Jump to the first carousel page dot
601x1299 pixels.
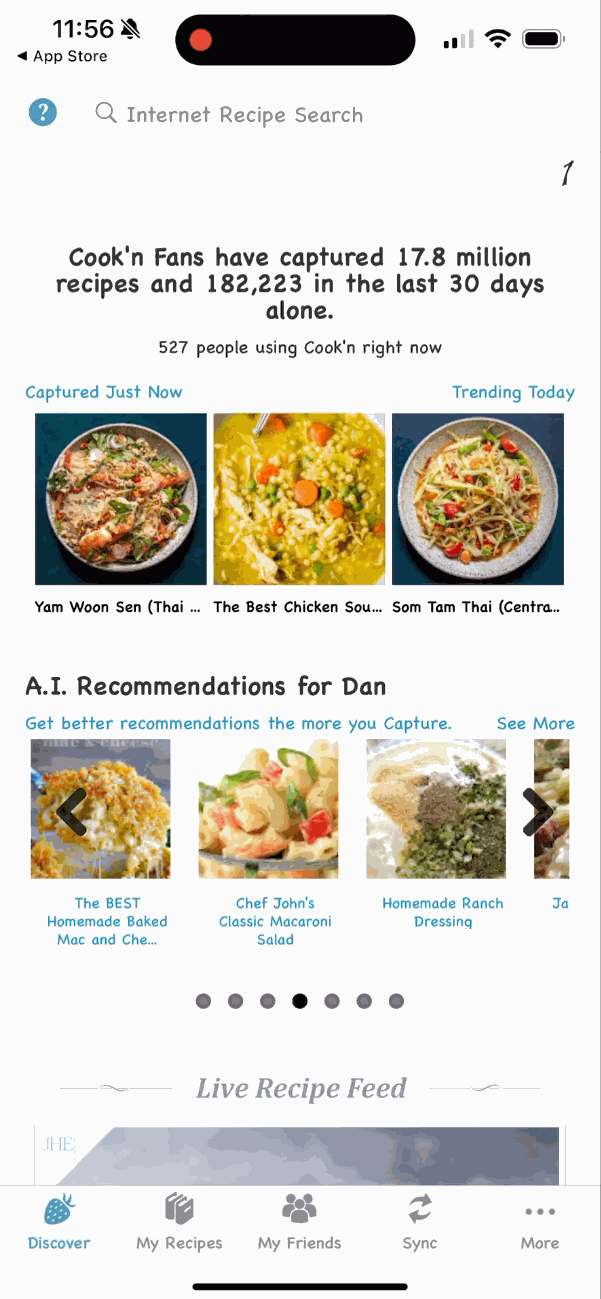tap(203, 1001)
